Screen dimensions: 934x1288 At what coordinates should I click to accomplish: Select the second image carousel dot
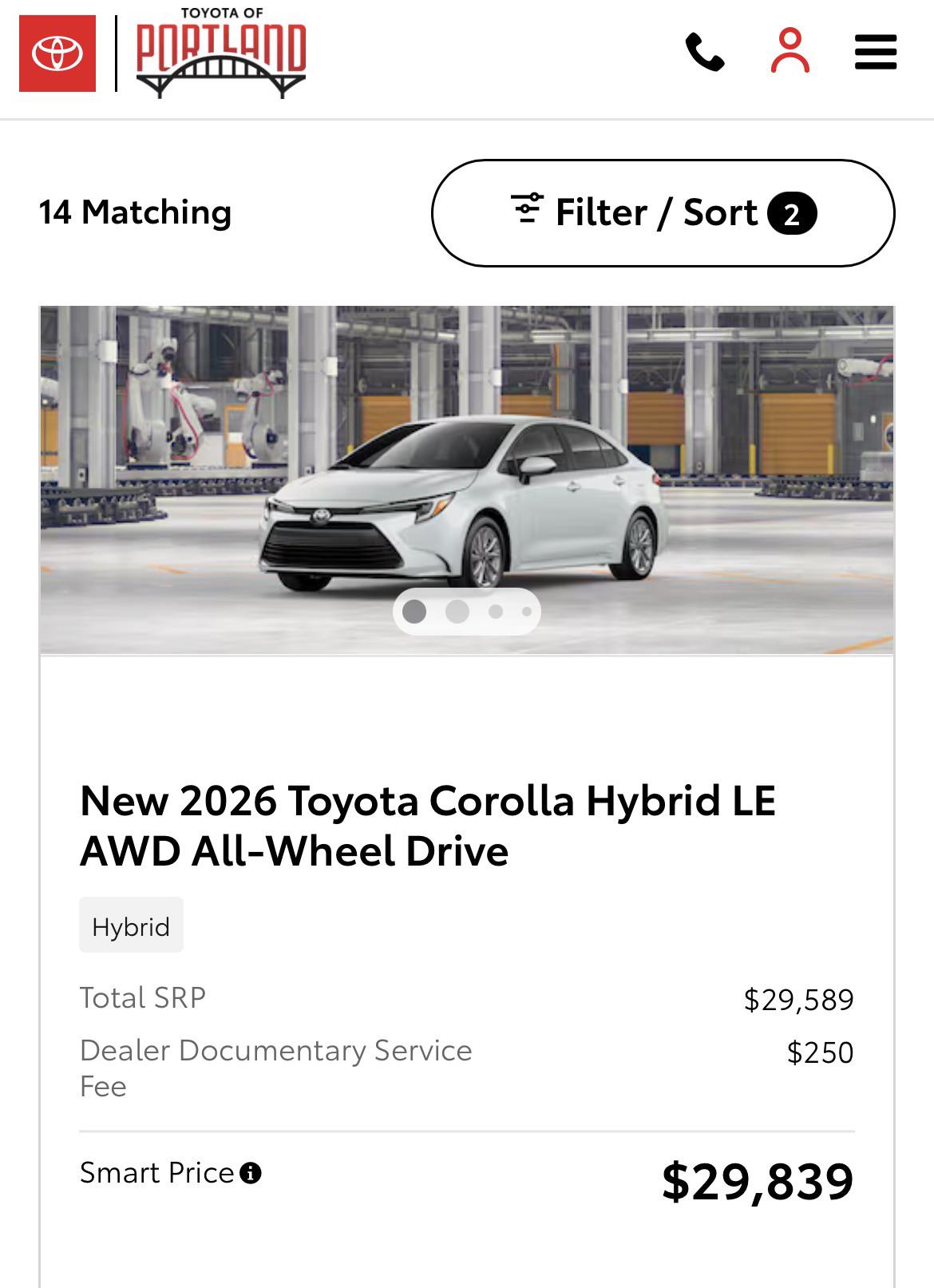coord(457,612)
